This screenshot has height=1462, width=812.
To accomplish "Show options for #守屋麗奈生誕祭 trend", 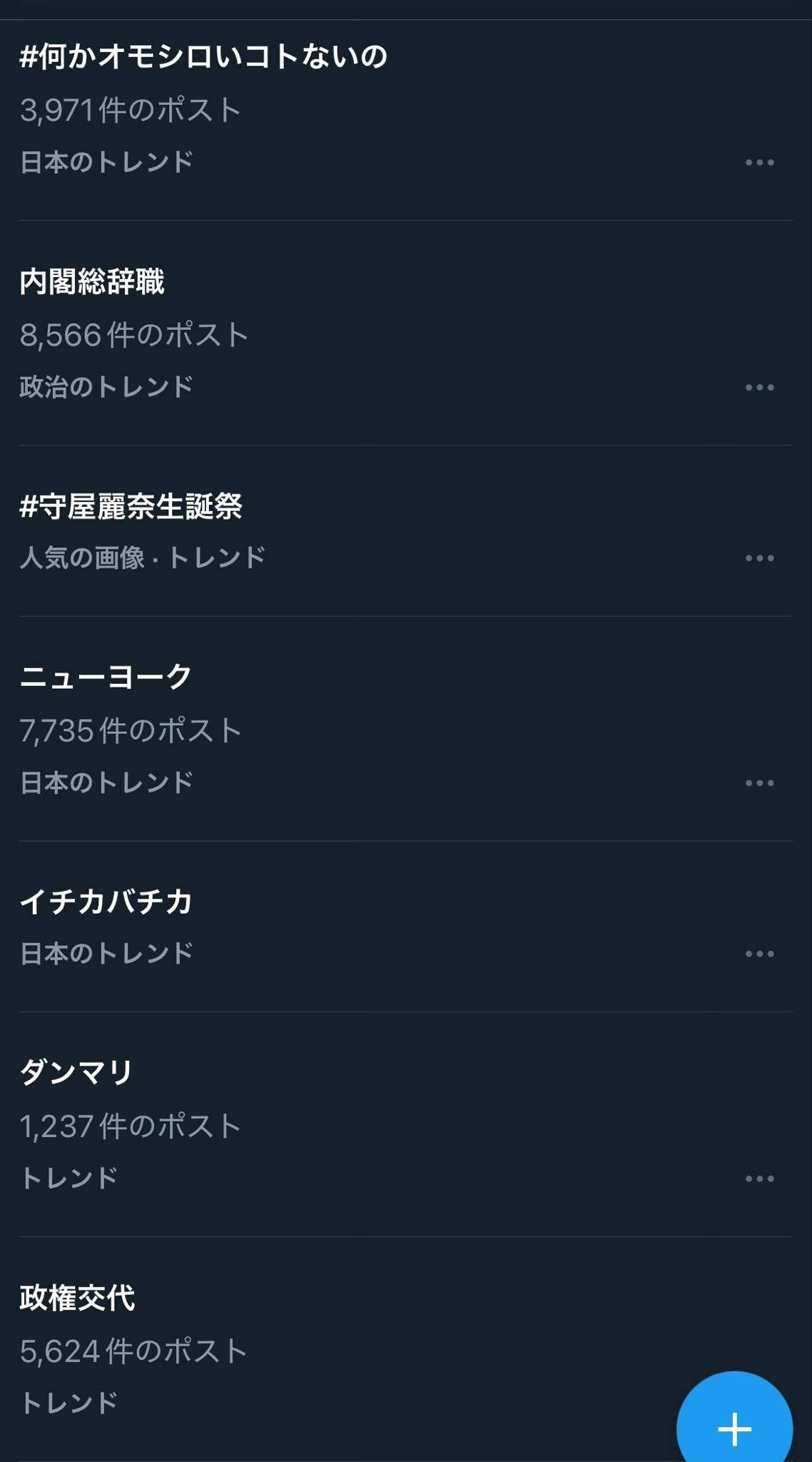I will tap(759, 558).
